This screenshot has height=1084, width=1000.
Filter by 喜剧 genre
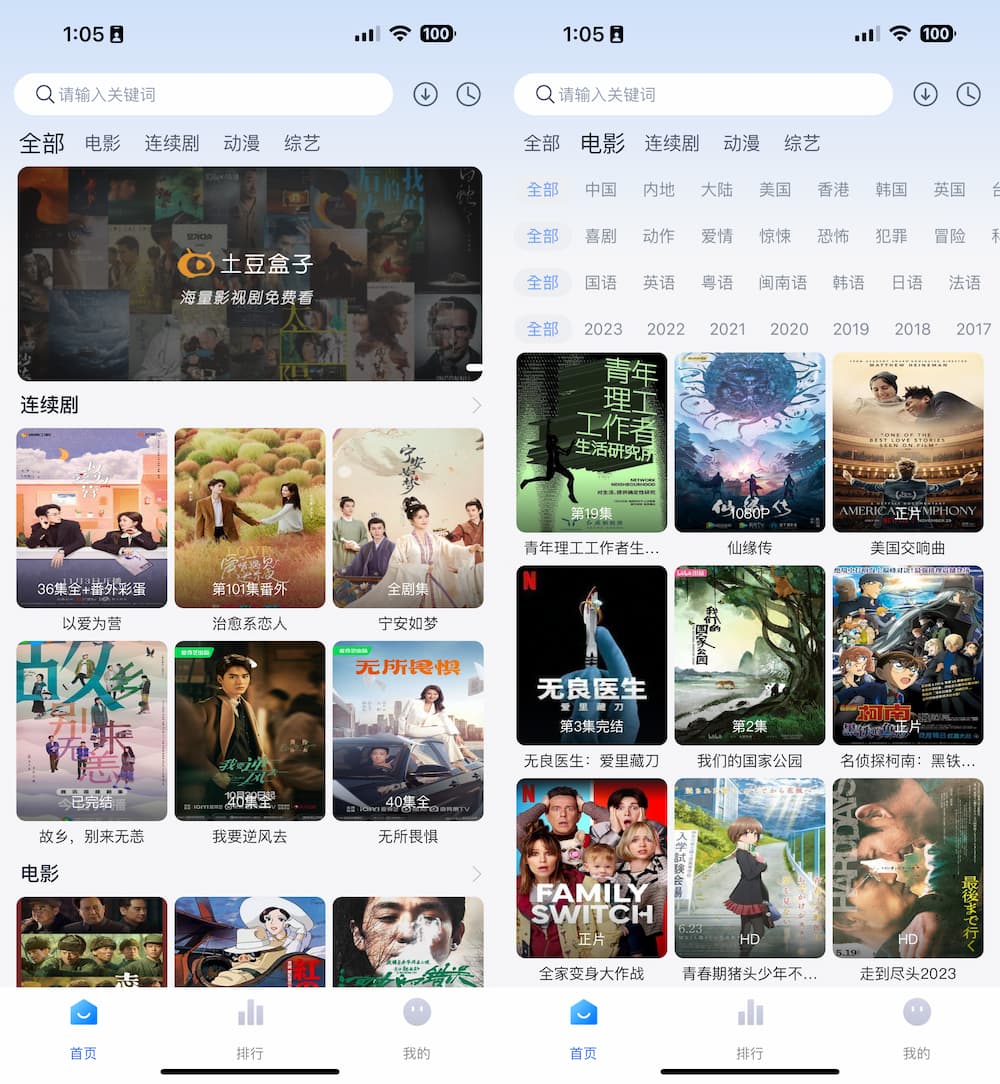(601, 236)
